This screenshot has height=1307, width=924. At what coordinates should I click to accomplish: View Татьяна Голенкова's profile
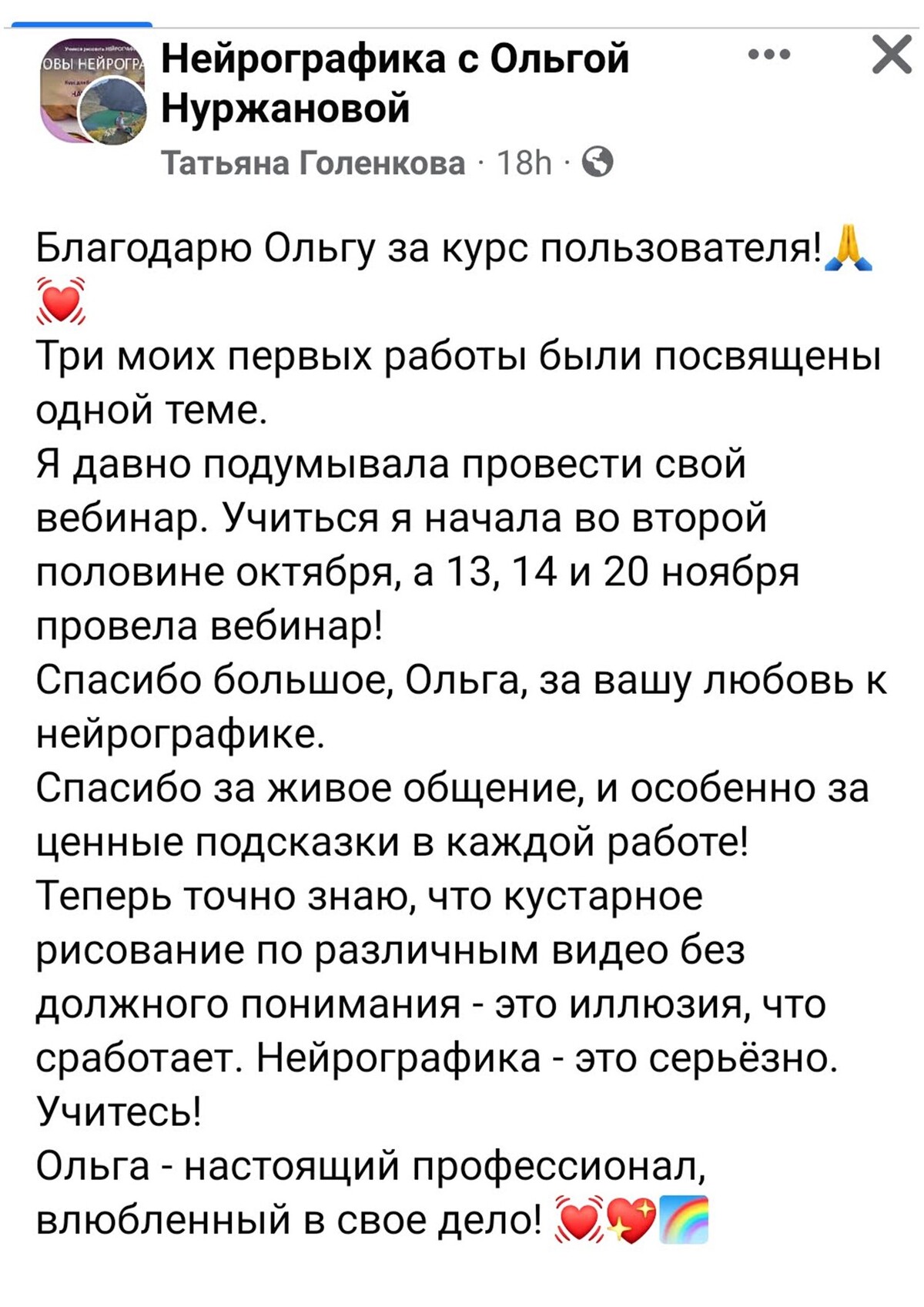click(x=313, y=163)
